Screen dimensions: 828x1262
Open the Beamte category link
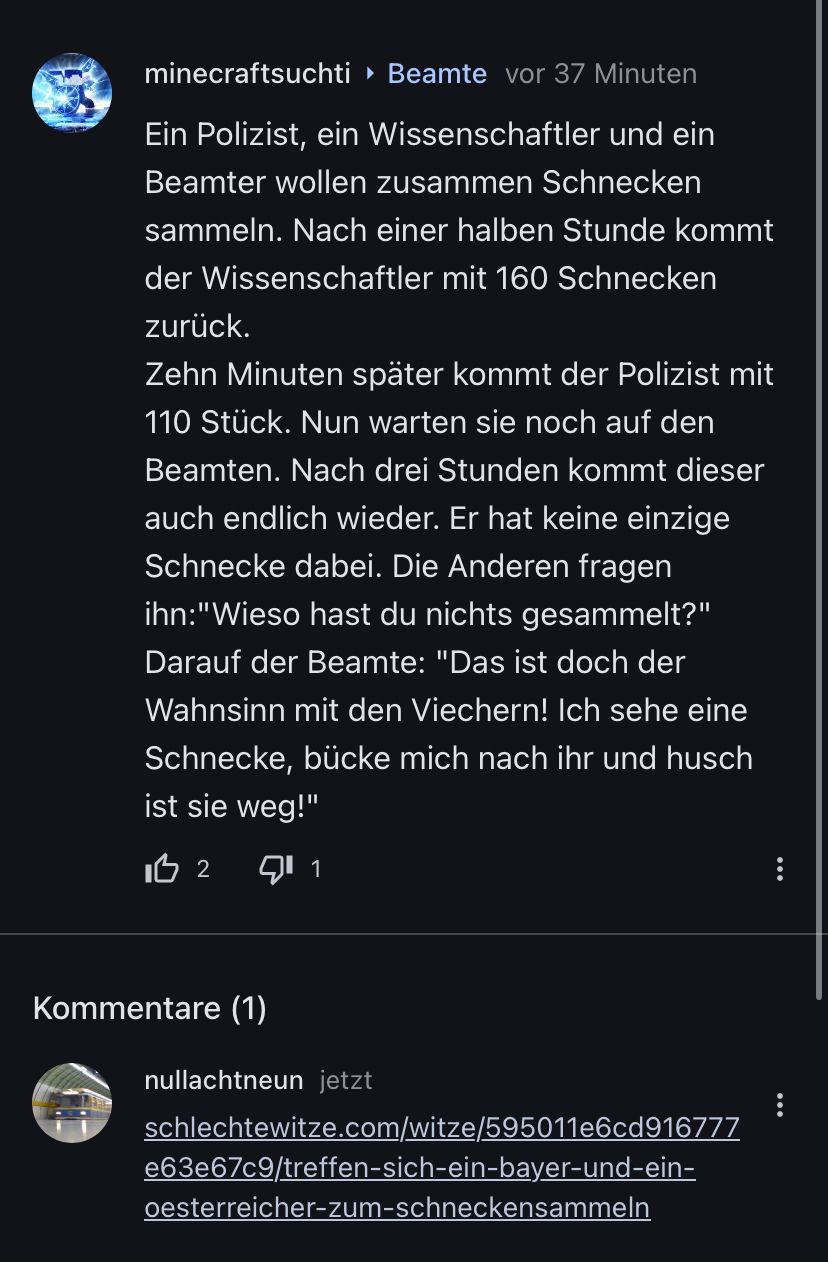[x=437, y=74]
